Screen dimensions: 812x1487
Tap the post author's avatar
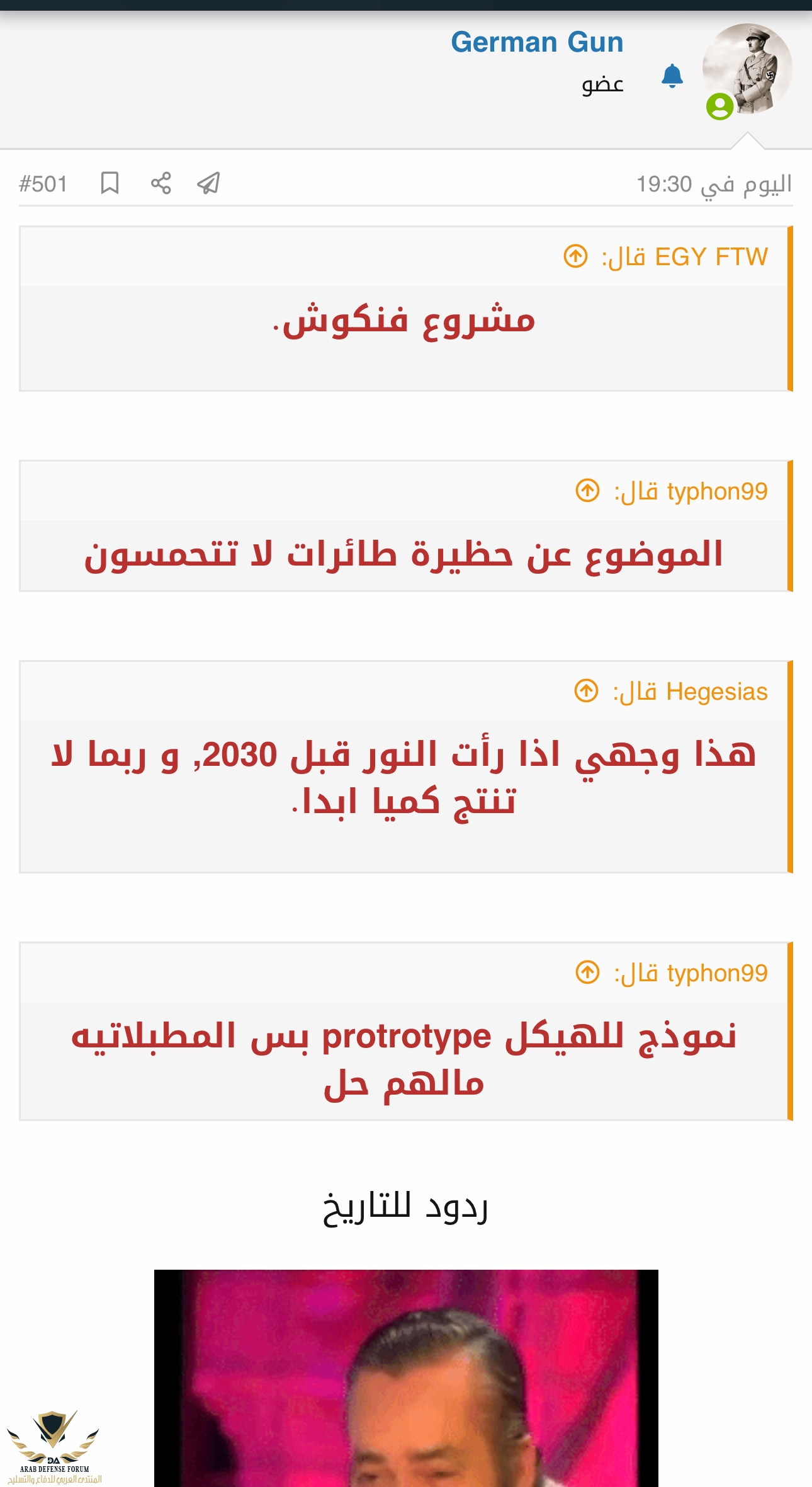pyautogui.click(x=747, y=69)
